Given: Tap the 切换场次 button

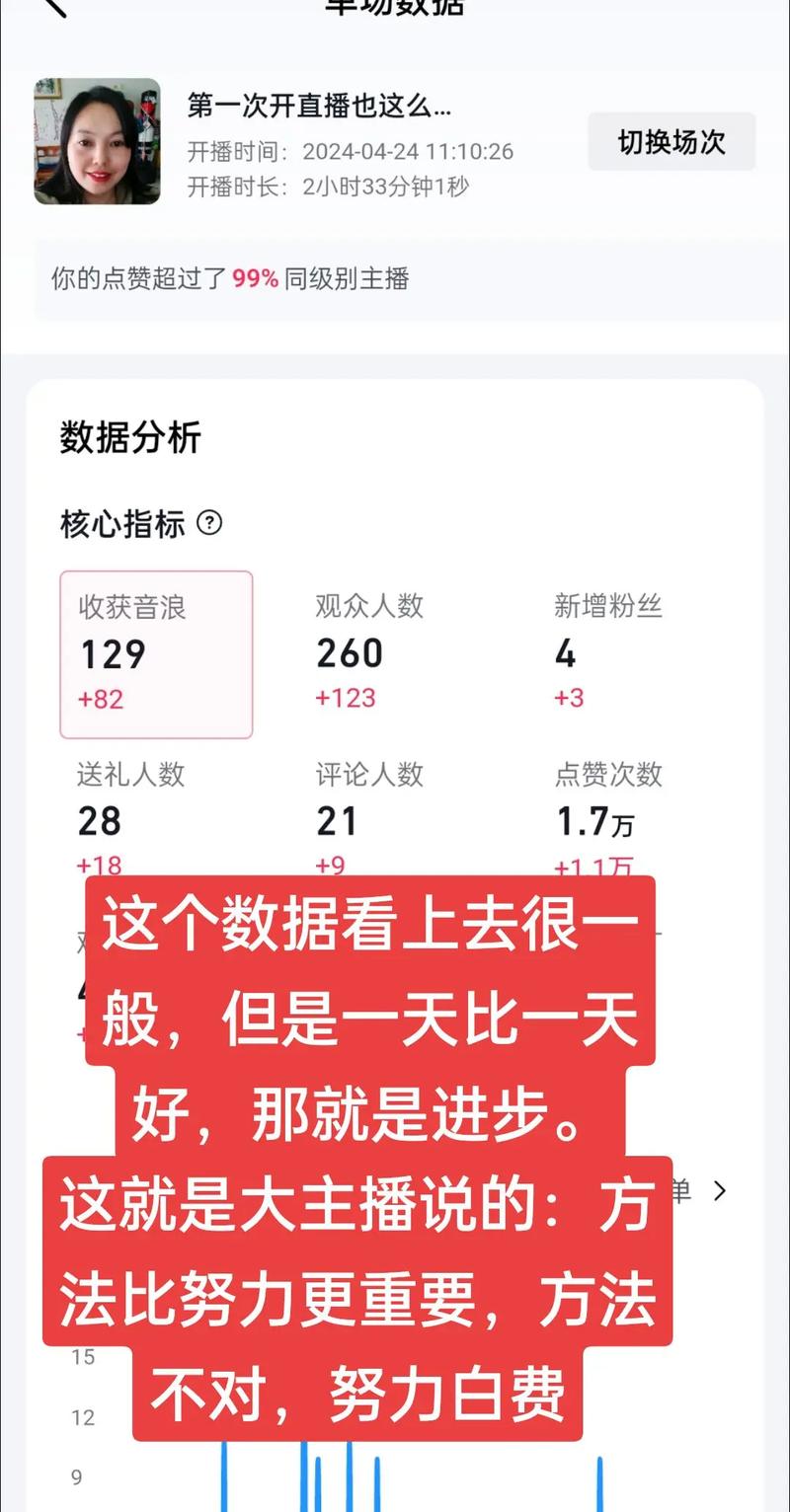Looking at the screenshot, I should click(671, 142).
